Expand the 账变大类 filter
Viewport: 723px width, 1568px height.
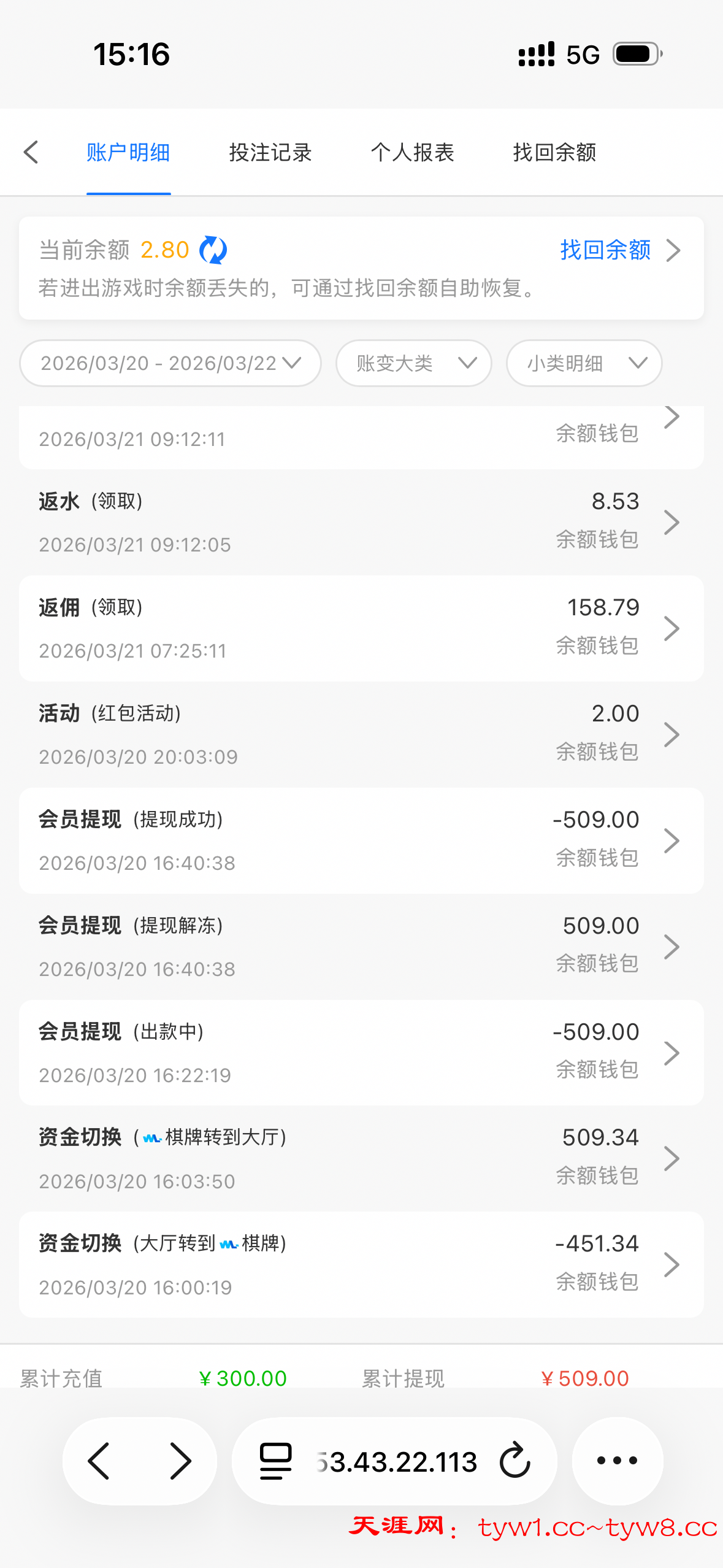pyautogui.click(x=414, y=363)
